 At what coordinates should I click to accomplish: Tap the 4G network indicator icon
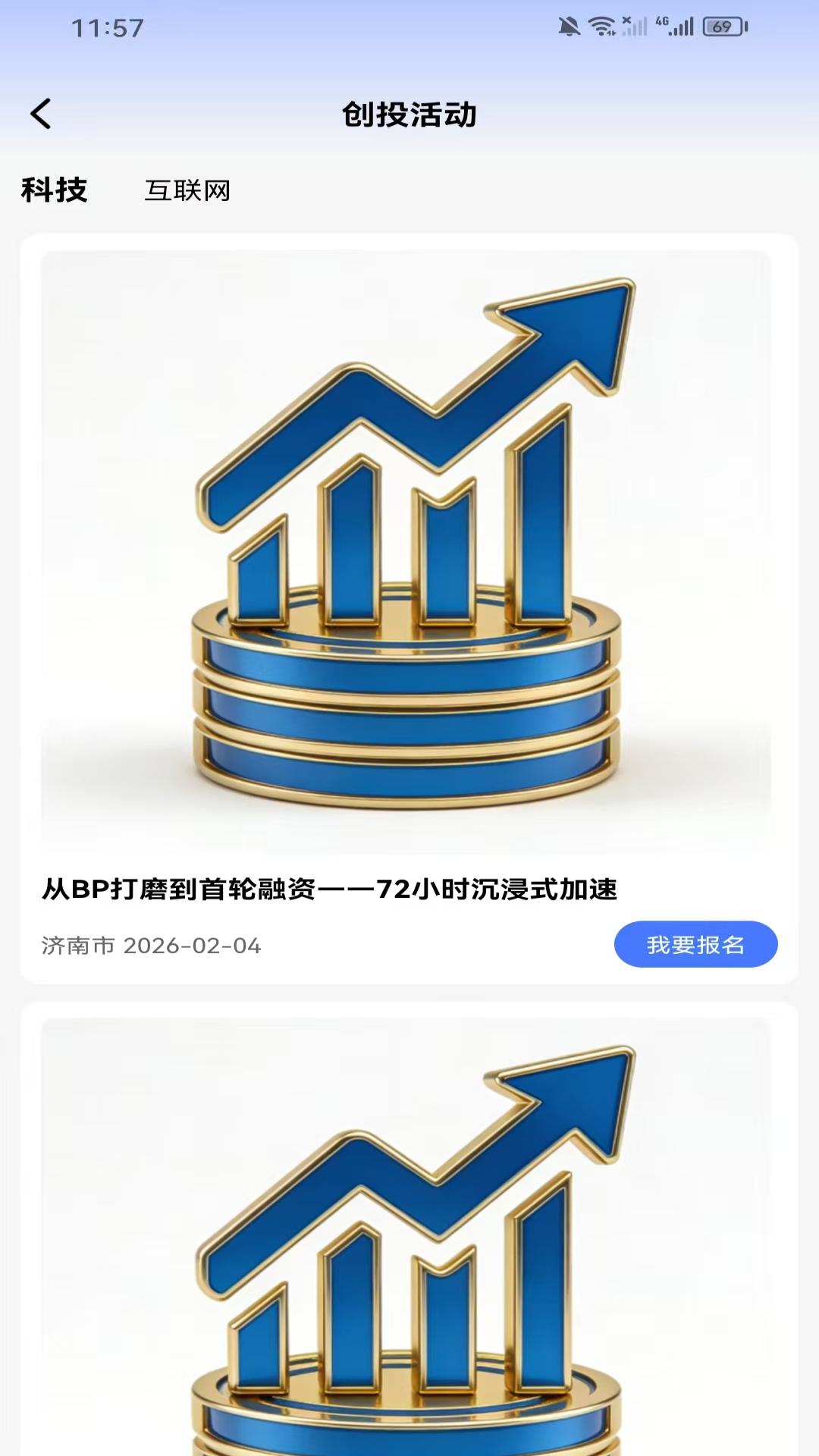662,23
